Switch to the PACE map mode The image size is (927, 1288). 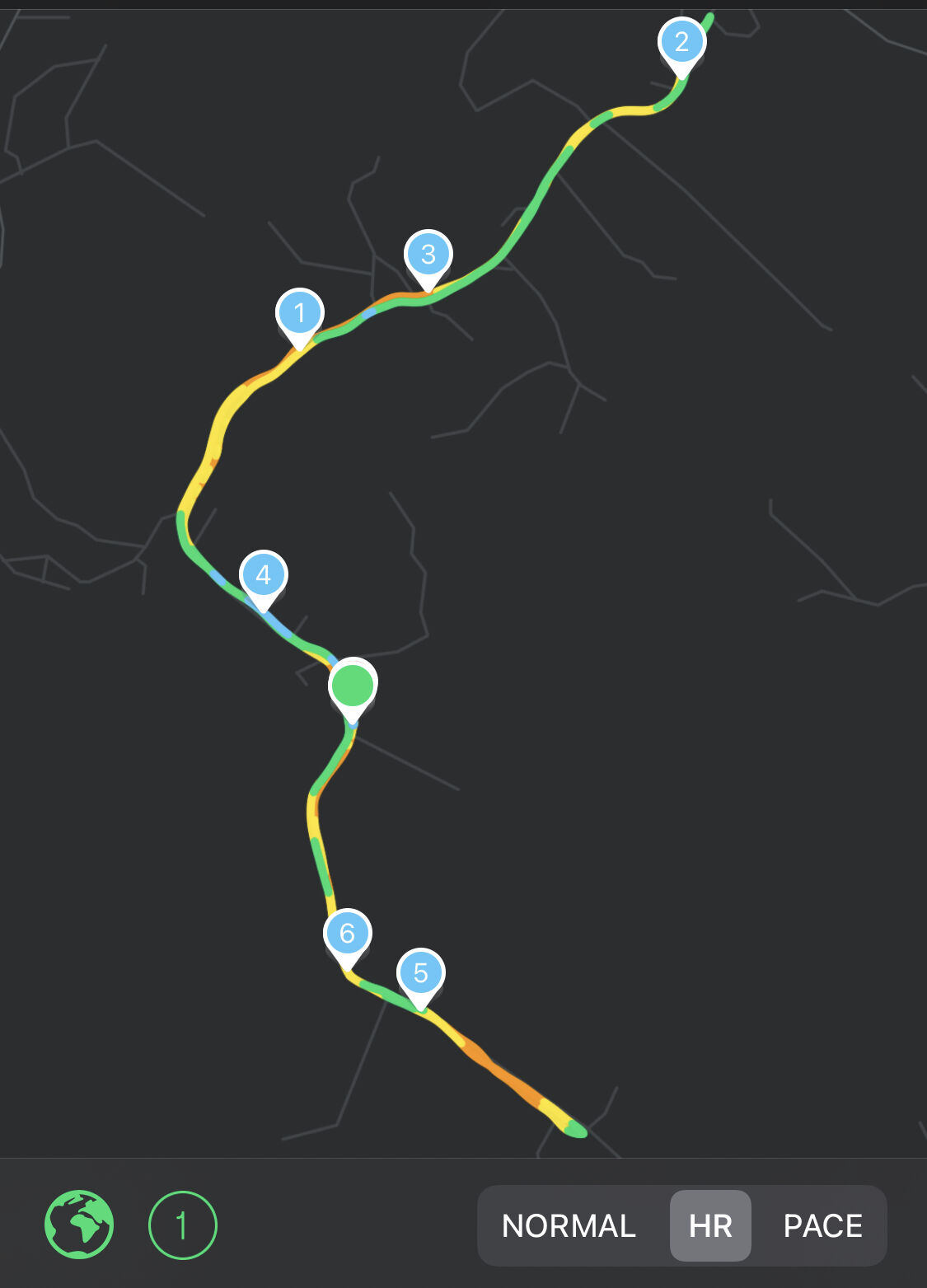point(822,1225)
